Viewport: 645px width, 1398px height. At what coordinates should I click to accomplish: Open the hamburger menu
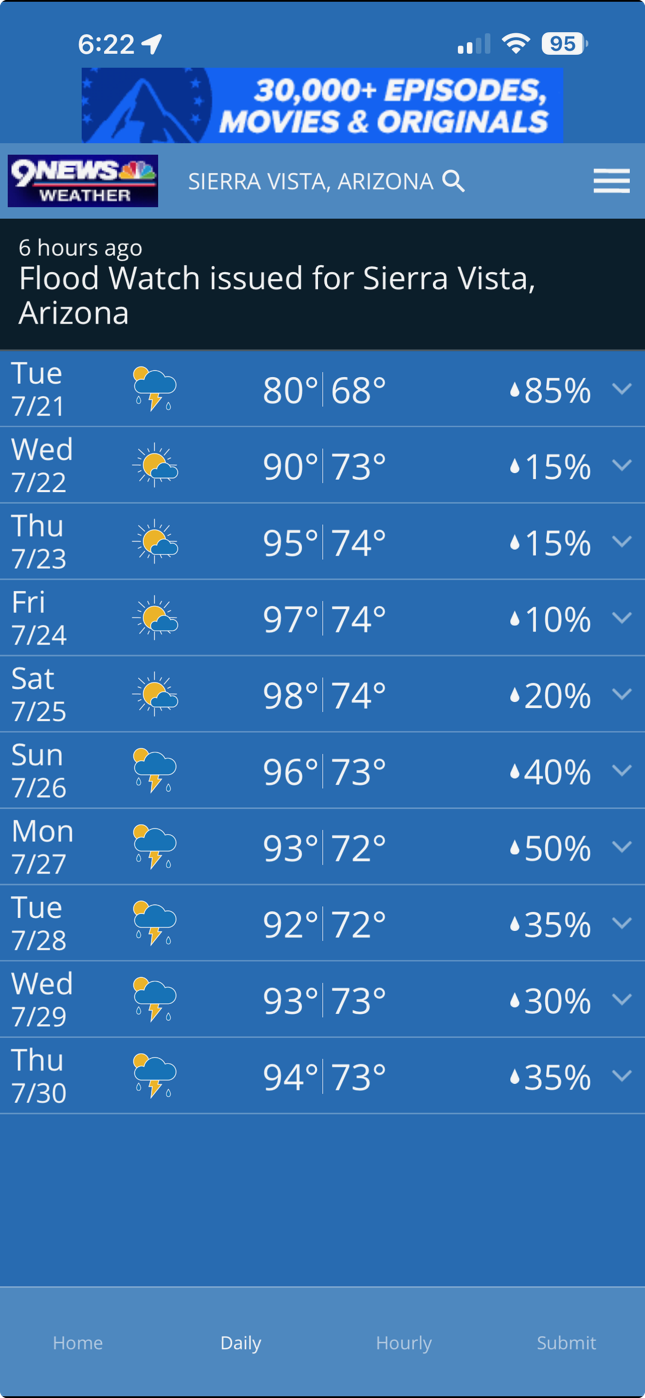point(611,181)
